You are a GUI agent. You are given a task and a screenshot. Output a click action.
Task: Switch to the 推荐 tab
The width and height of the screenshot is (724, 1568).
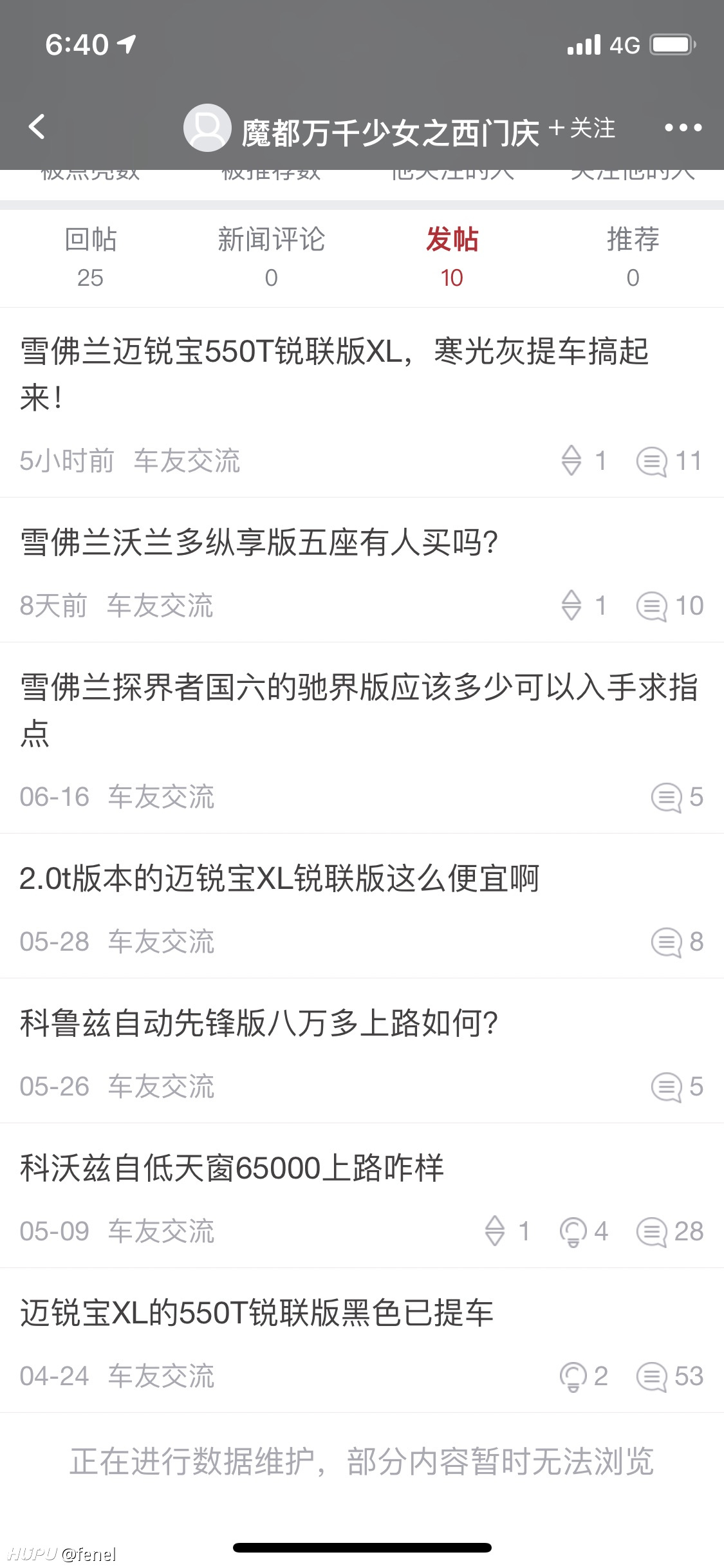pos(633,257)
